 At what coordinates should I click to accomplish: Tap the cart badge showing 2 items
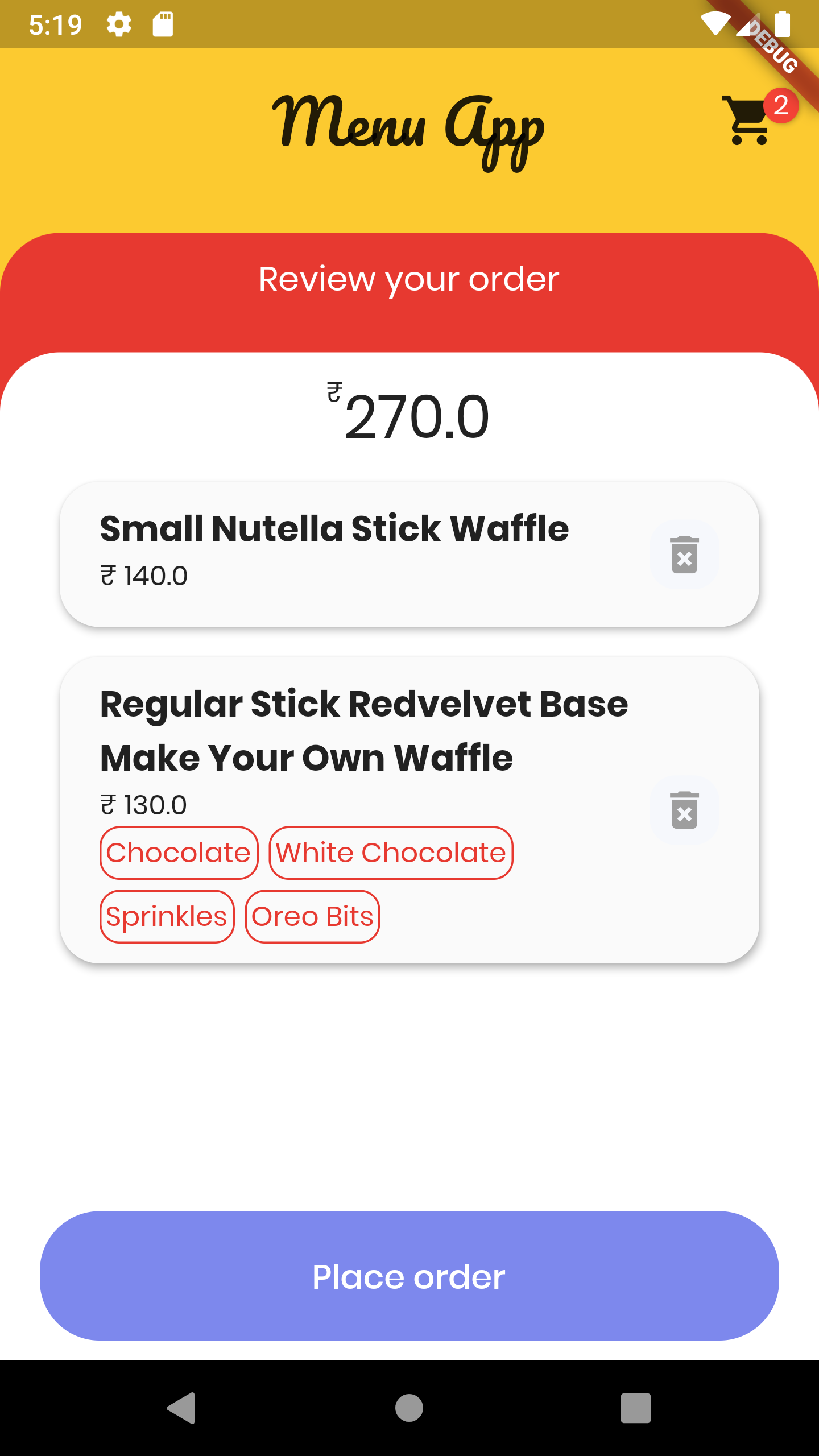782,104
